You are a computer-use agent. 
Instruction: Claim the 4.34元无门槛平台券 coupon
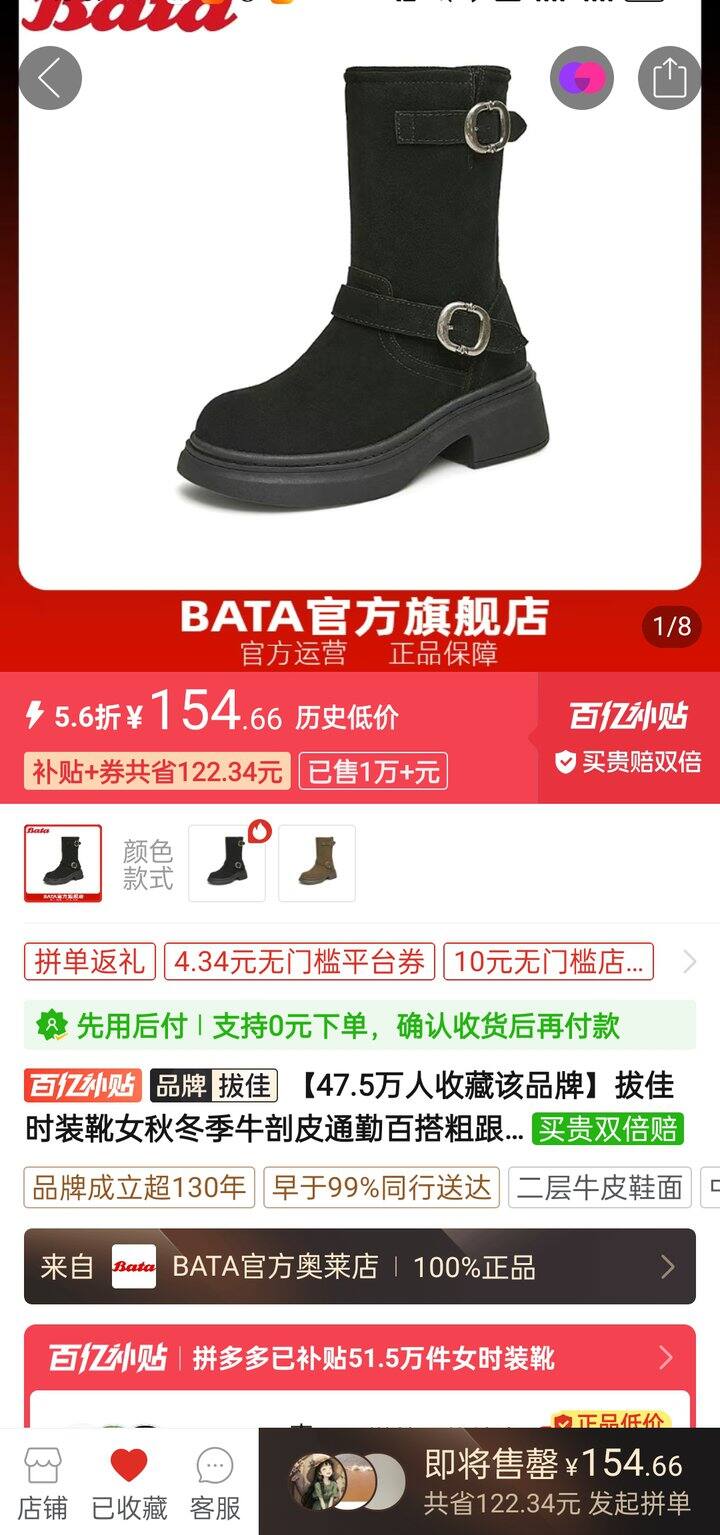302,961
